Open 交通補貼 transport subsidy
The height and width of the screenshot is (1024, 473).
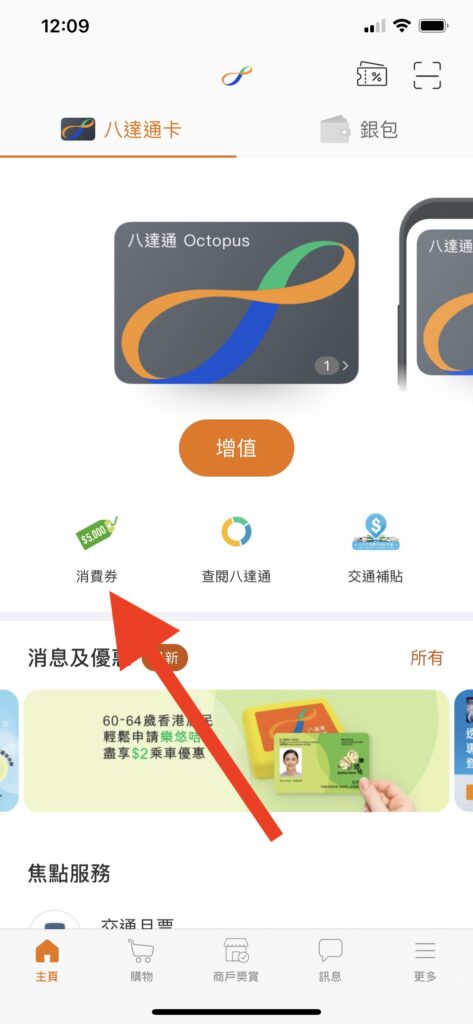coord(376,549)
